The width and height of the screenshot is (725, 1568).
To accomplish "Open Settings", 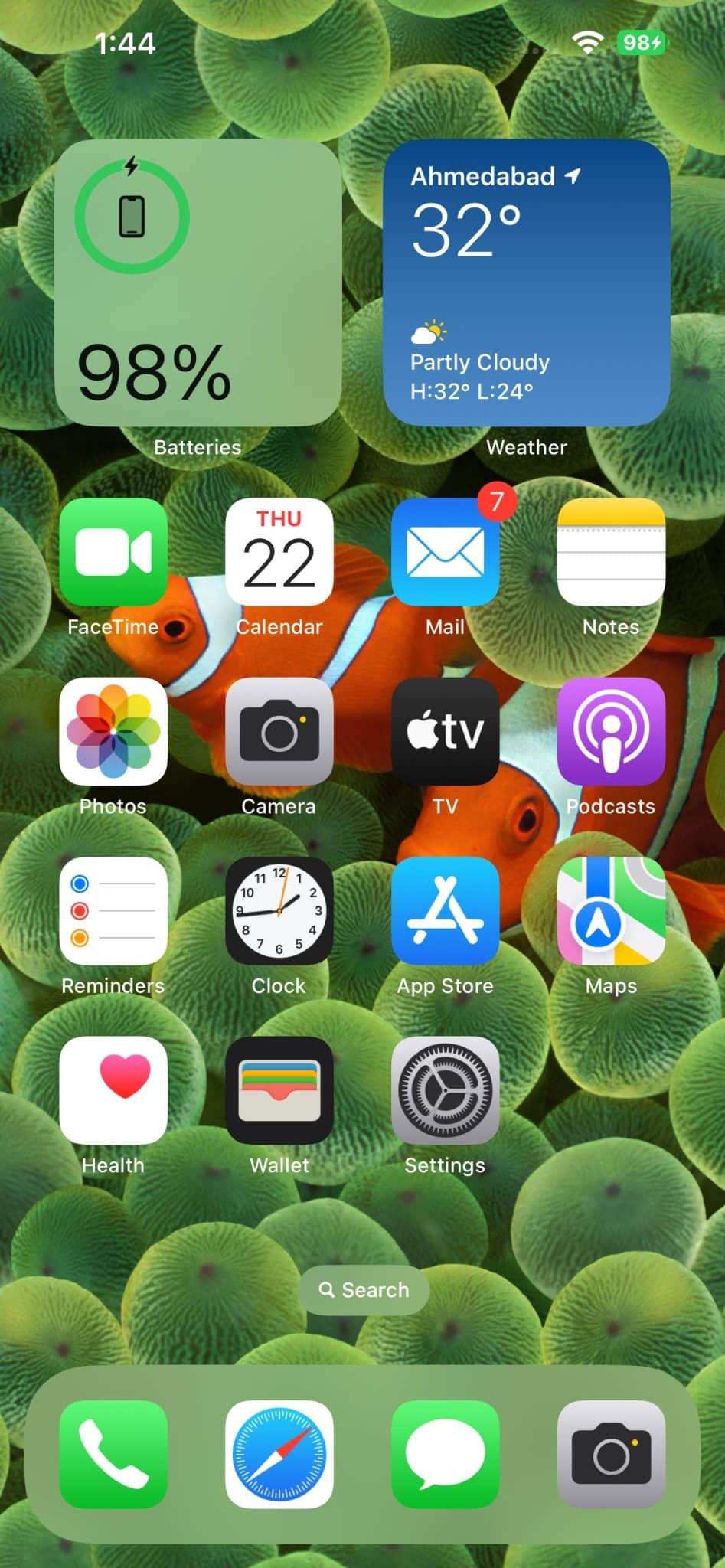I will (445, 1090).
